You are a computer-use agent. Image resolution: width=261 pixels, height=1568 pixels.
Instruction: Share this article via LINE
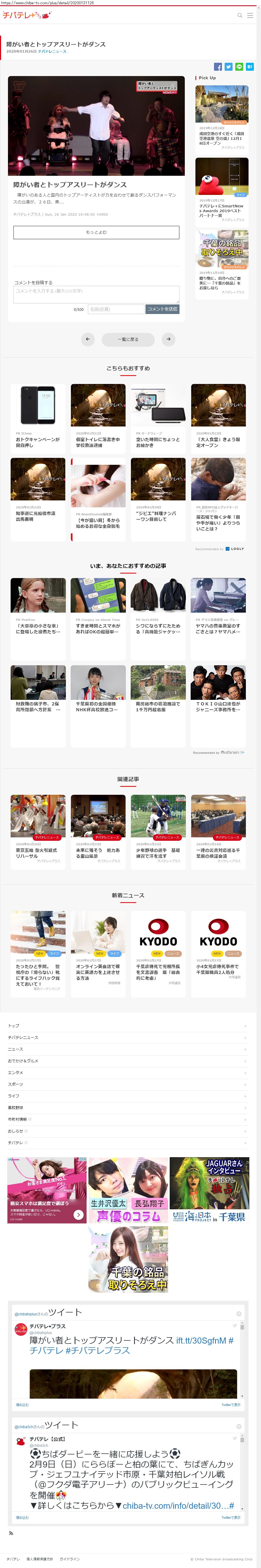(239, 67)
